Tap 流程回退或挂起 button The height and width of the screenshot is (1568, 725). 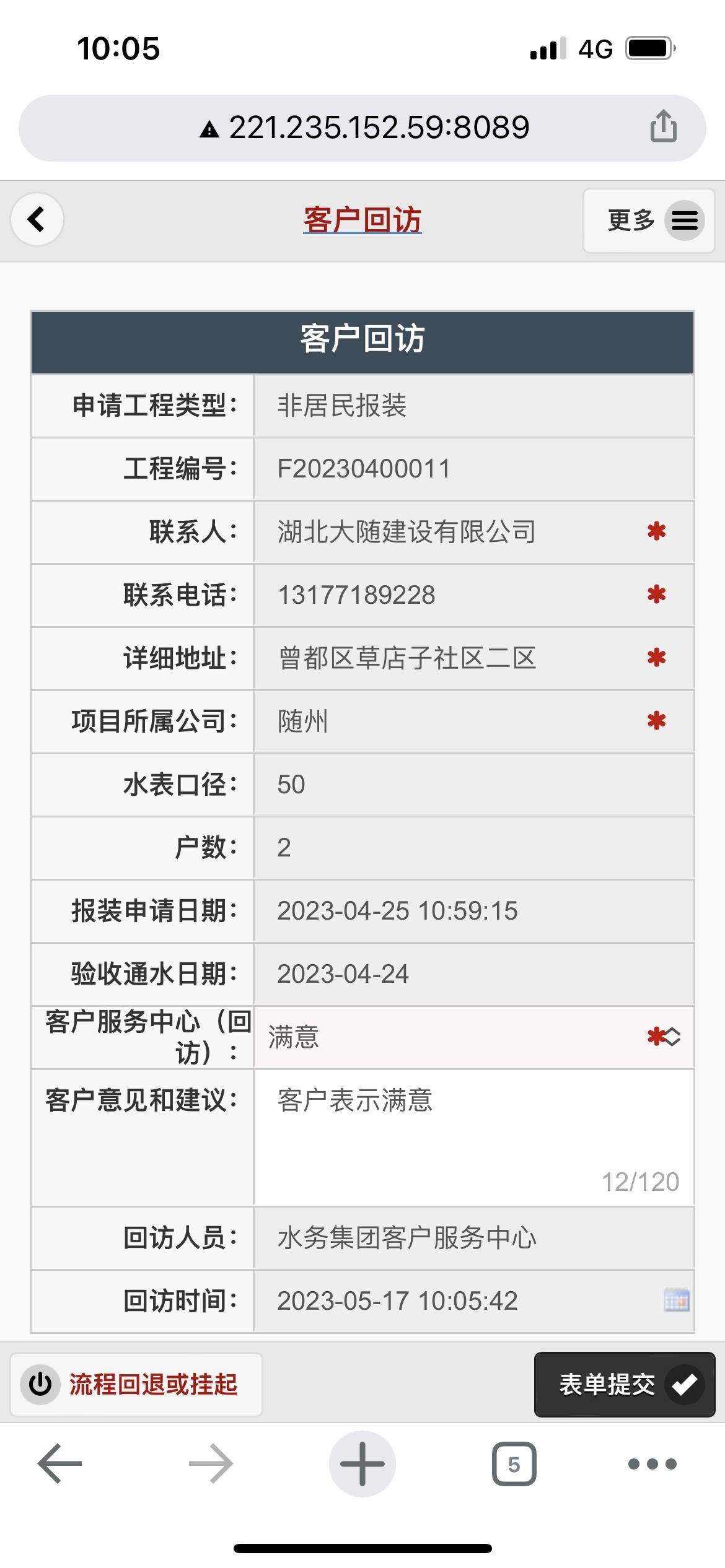point(136,1384)
